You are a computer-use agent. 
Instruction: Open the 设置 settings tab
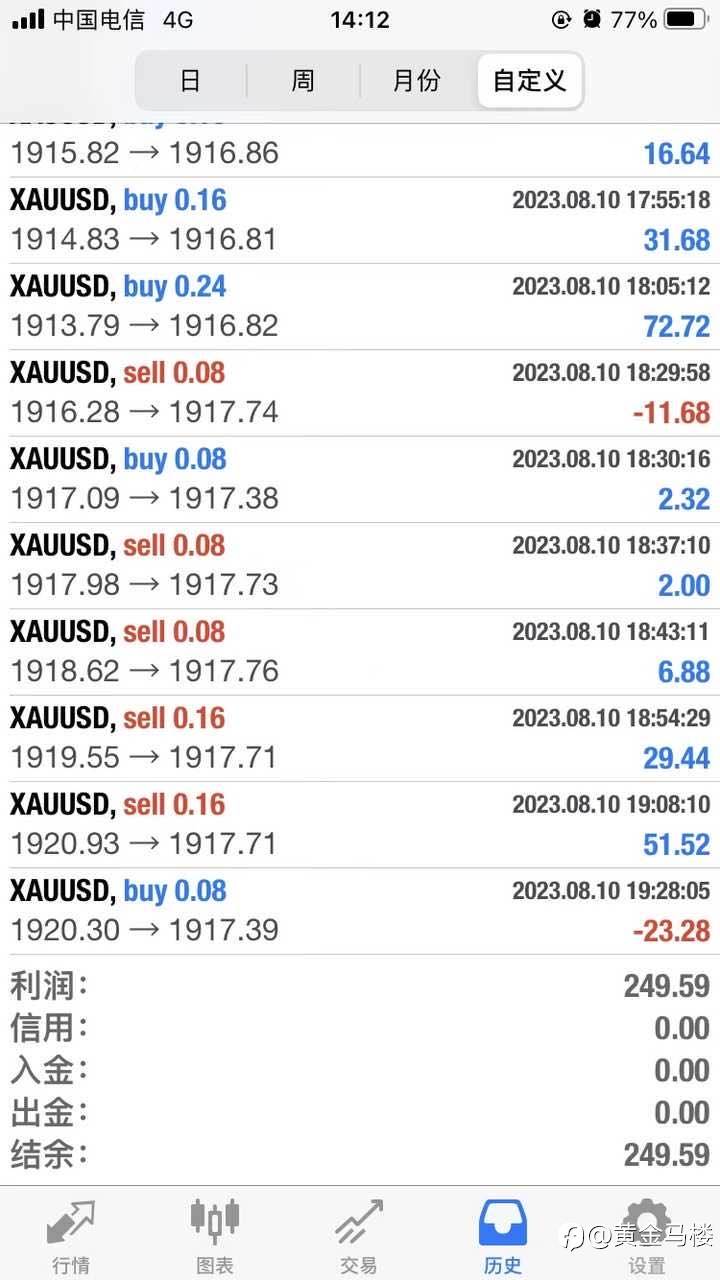pyautogui.click(x=647, y=1236)
